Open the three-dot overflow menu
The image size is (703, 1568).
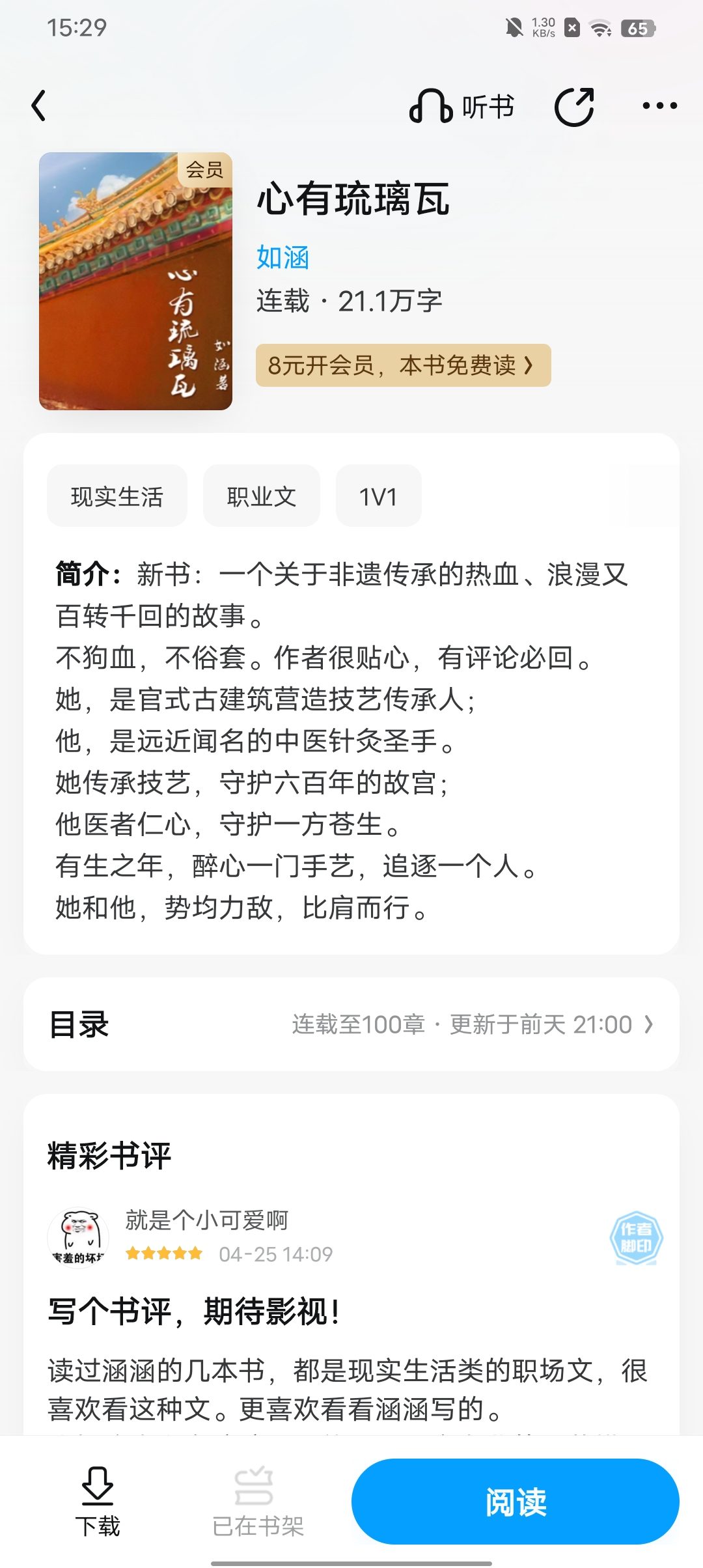(x=659, y=105)
